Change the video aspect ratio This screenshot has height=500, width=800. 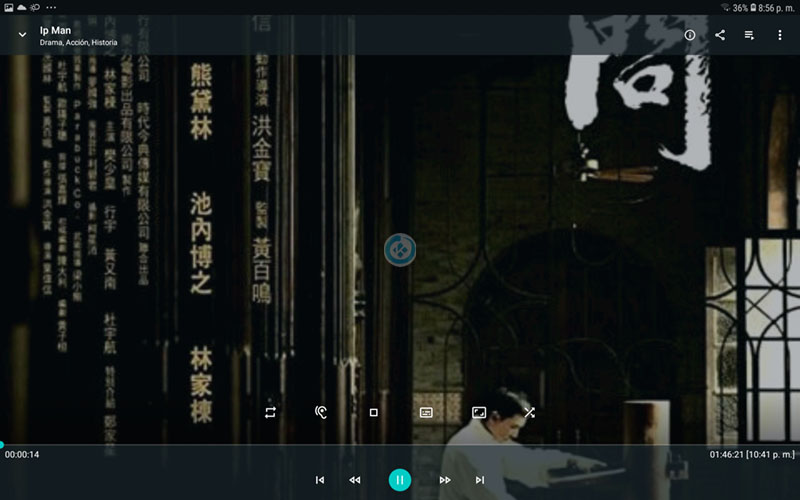point(479,412)
